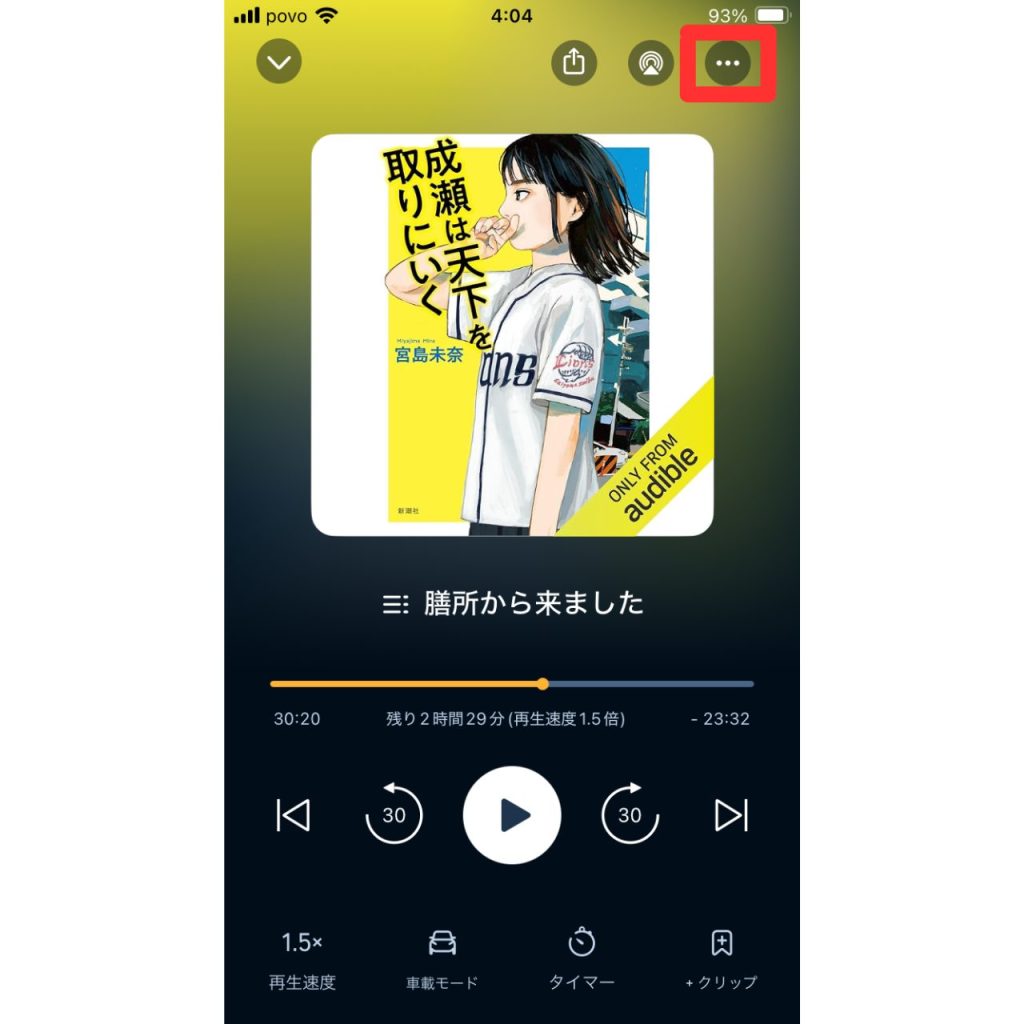
Task: Rewind 30 seconds
Action: tap(394, 815)
